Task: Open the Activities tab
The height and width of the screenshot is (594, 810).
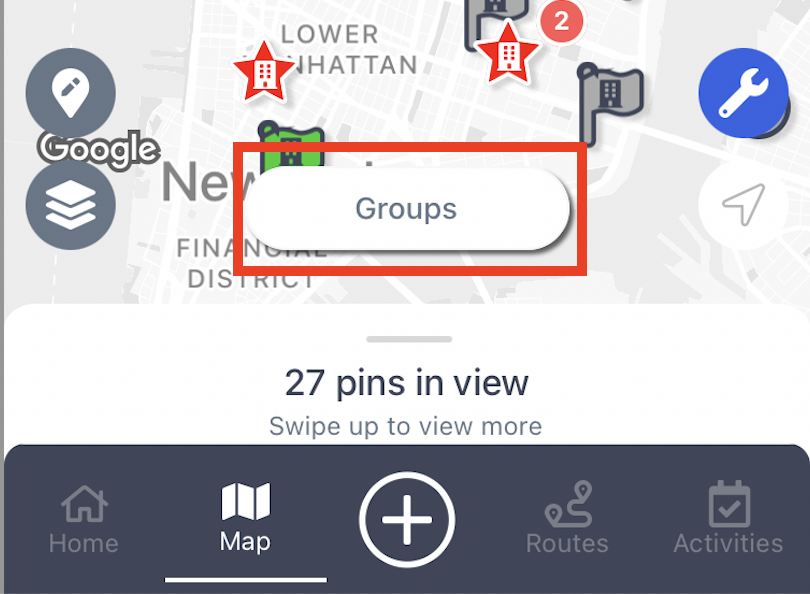Action: click(728, 520)
